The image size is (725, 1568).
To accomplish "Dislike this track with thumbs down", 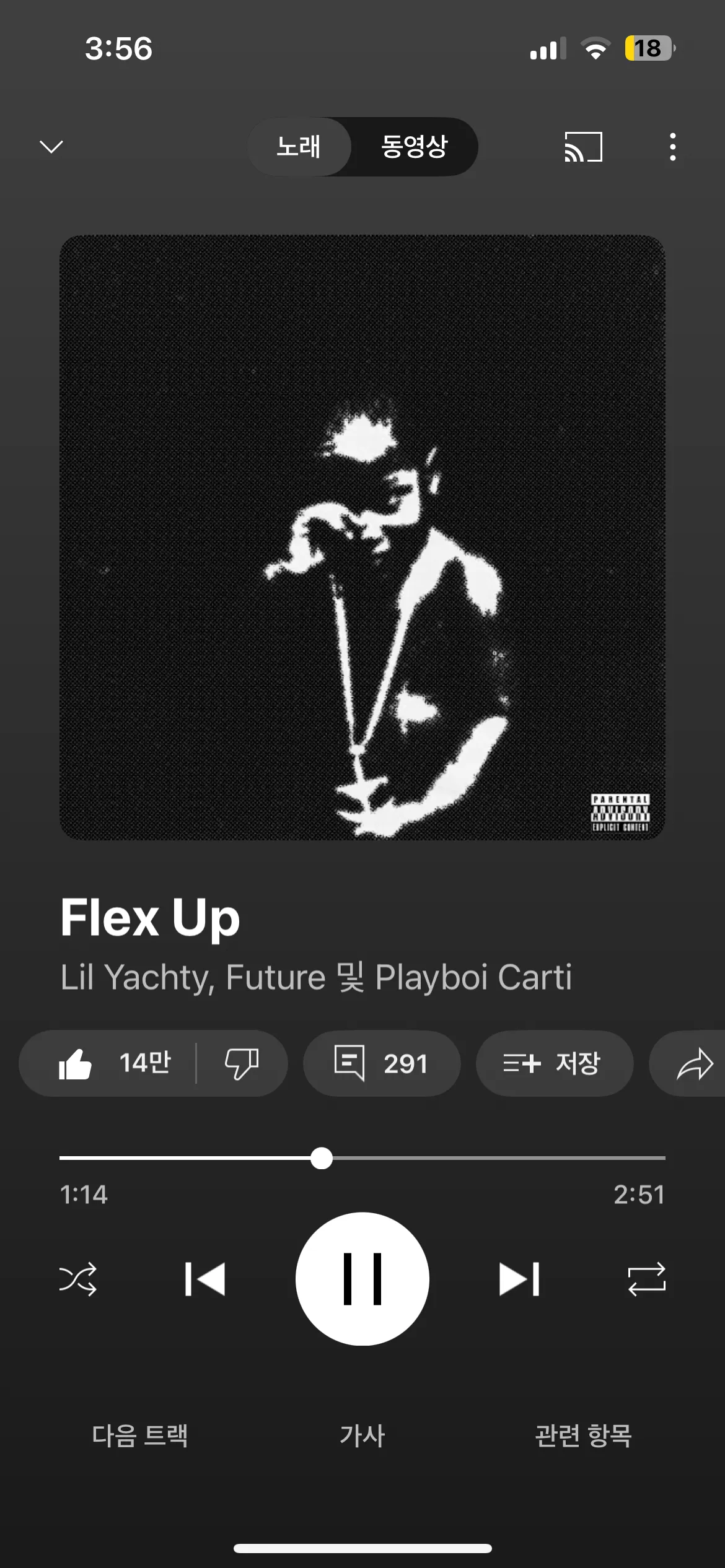I will [x=242, y=1063].
